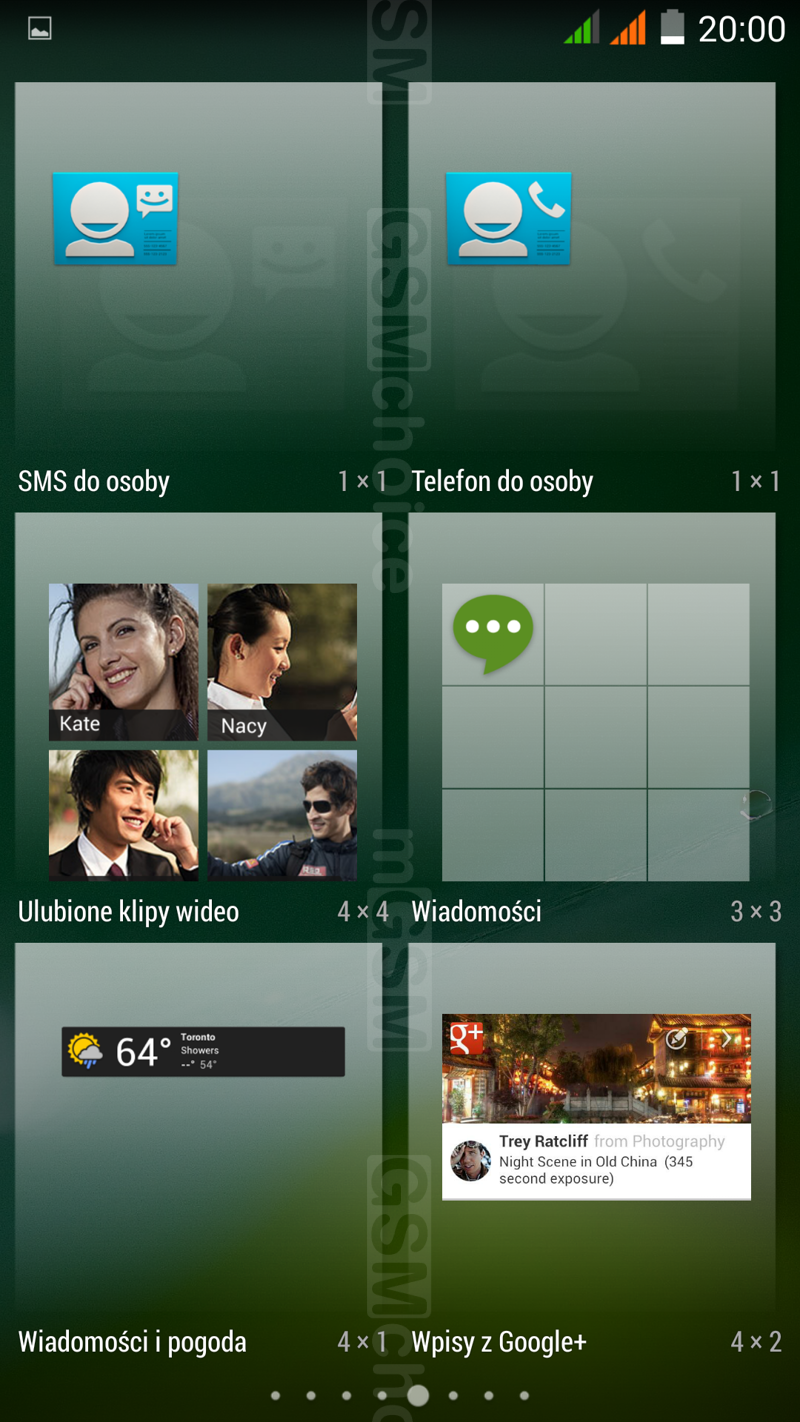Select the Wiadomości i pogoda widget
This screenshot has height=1422, width=800.
click(x=198, y=1152)
